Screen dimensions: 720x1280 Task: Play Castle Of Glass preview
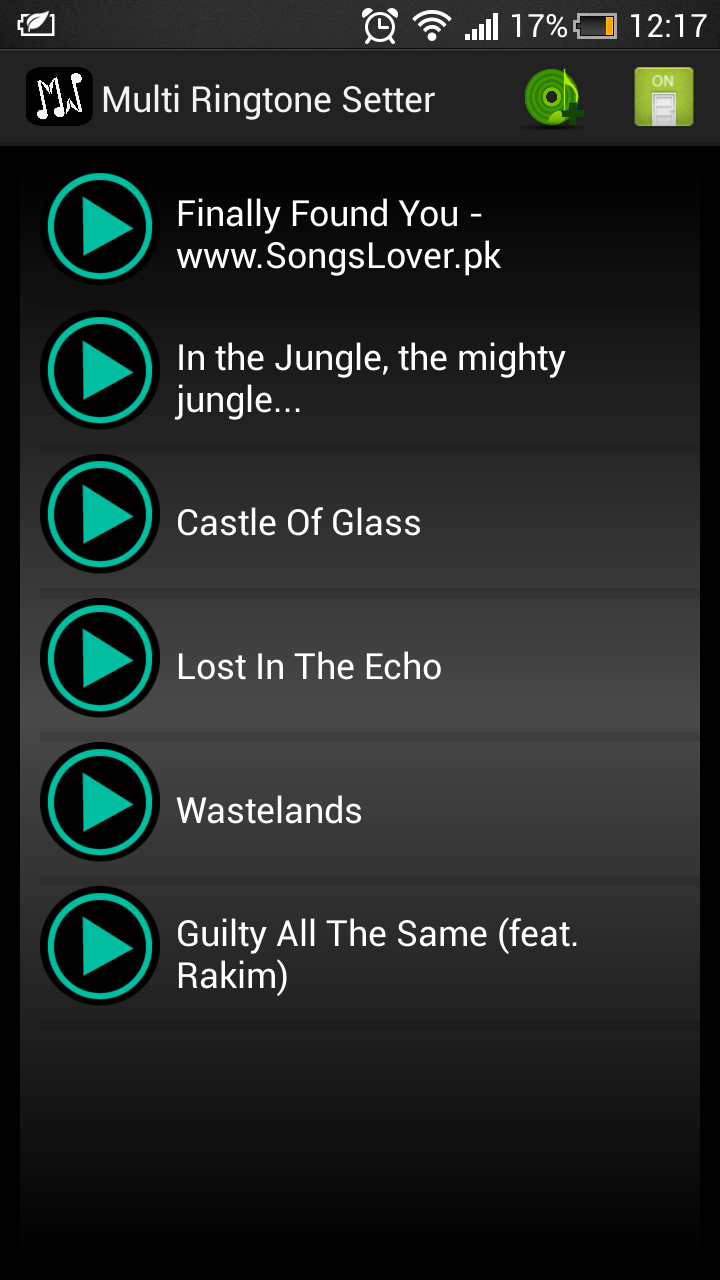tap(100, 515)
